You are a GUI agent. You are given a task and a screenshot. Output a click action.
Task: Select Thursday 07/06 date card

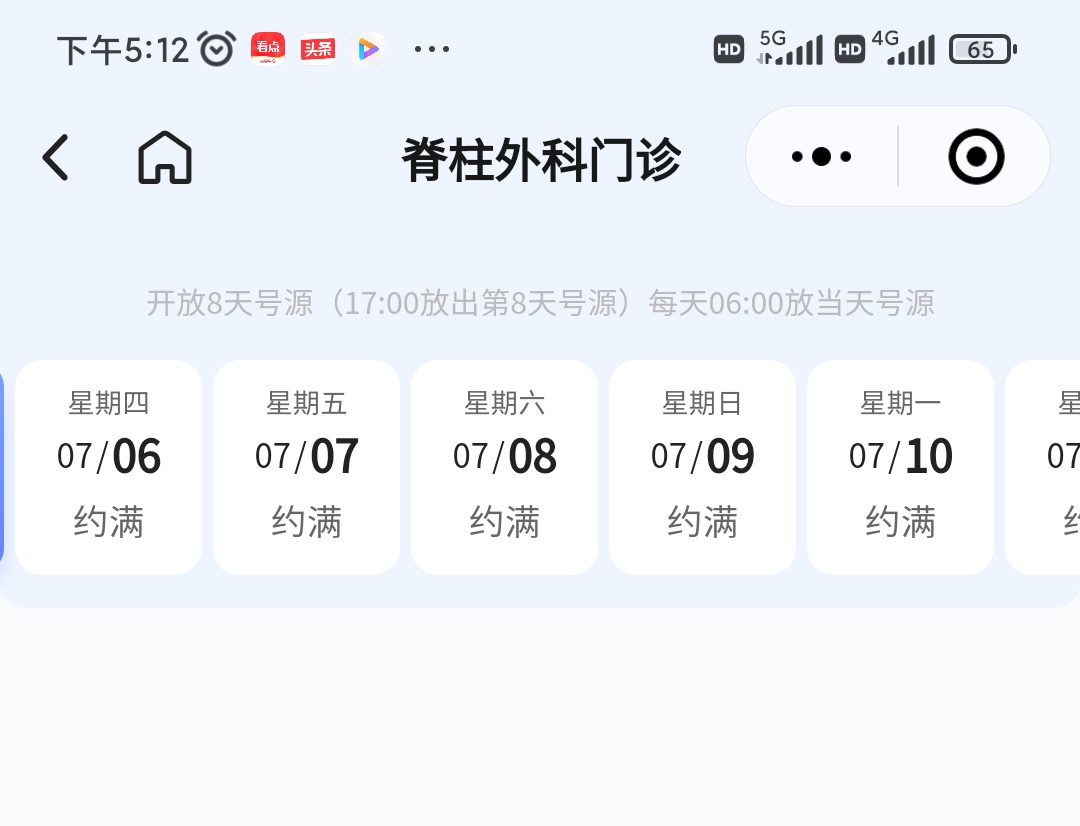pos(109,467)
